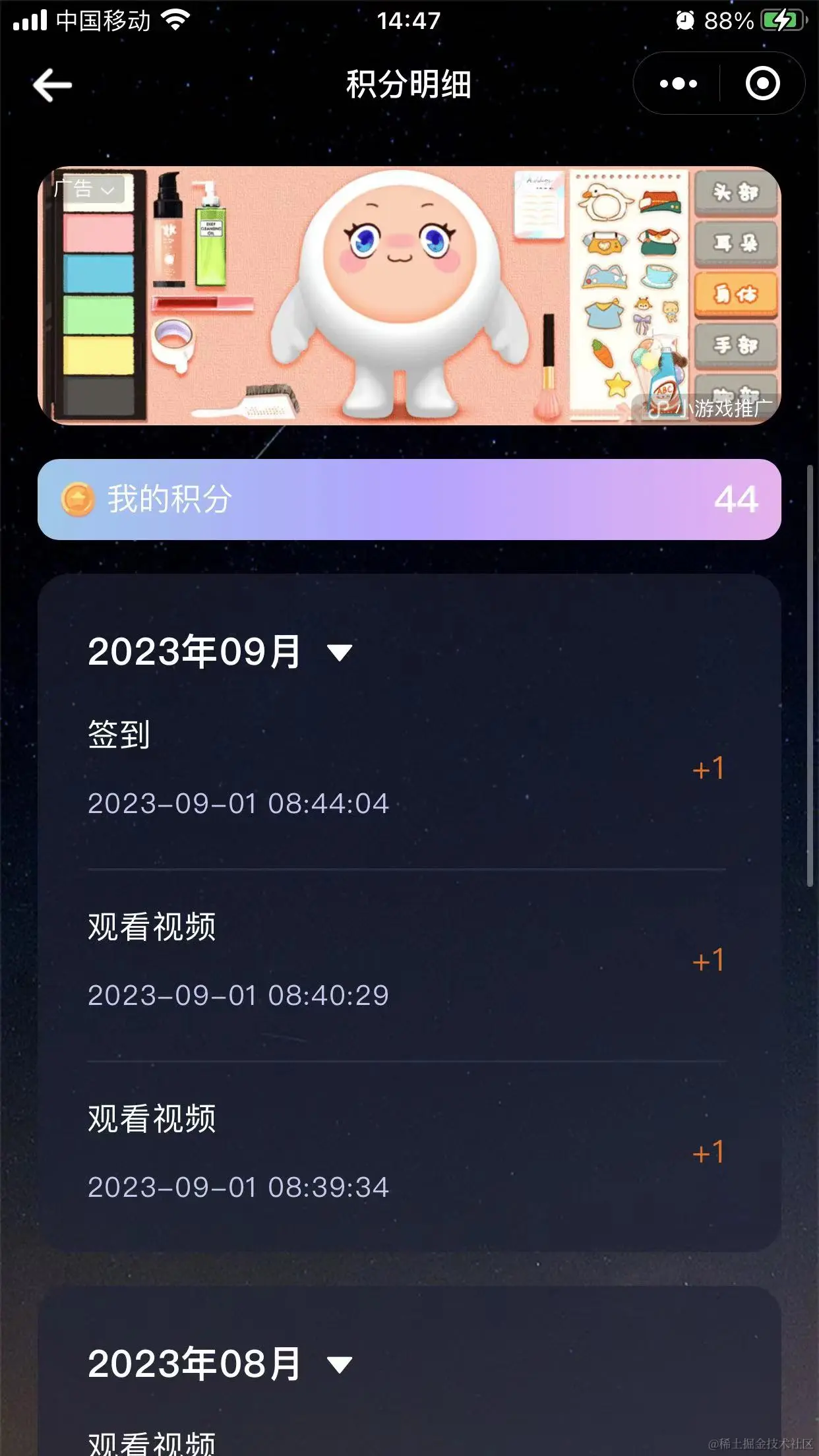Screen dimensions: 819x1456
Task: Open the mini program more-options menu
Action: (x=678, y=84)
